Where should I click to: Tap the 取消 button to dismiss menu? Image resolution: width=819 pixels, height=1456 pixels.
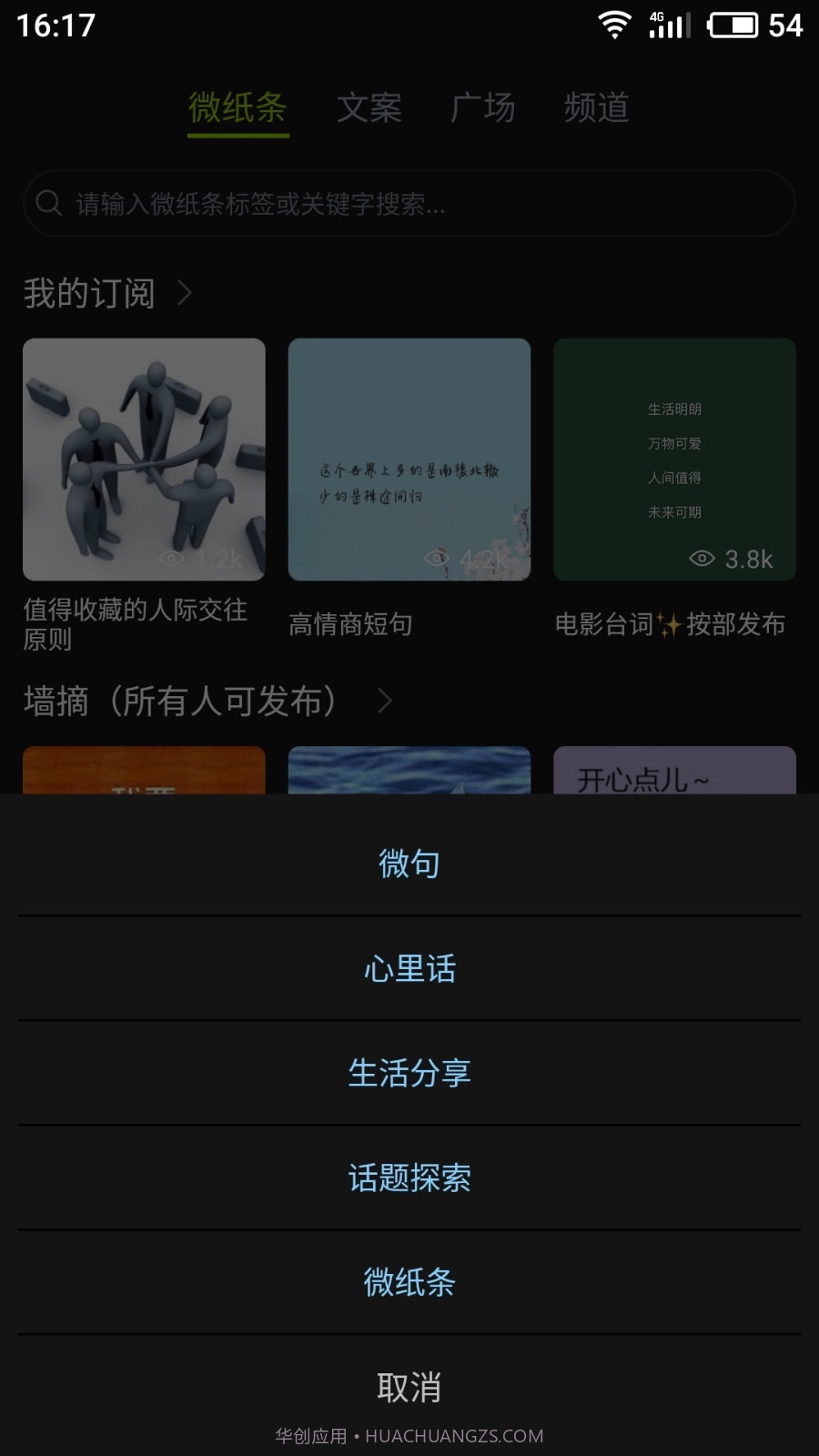[409, 1387]
